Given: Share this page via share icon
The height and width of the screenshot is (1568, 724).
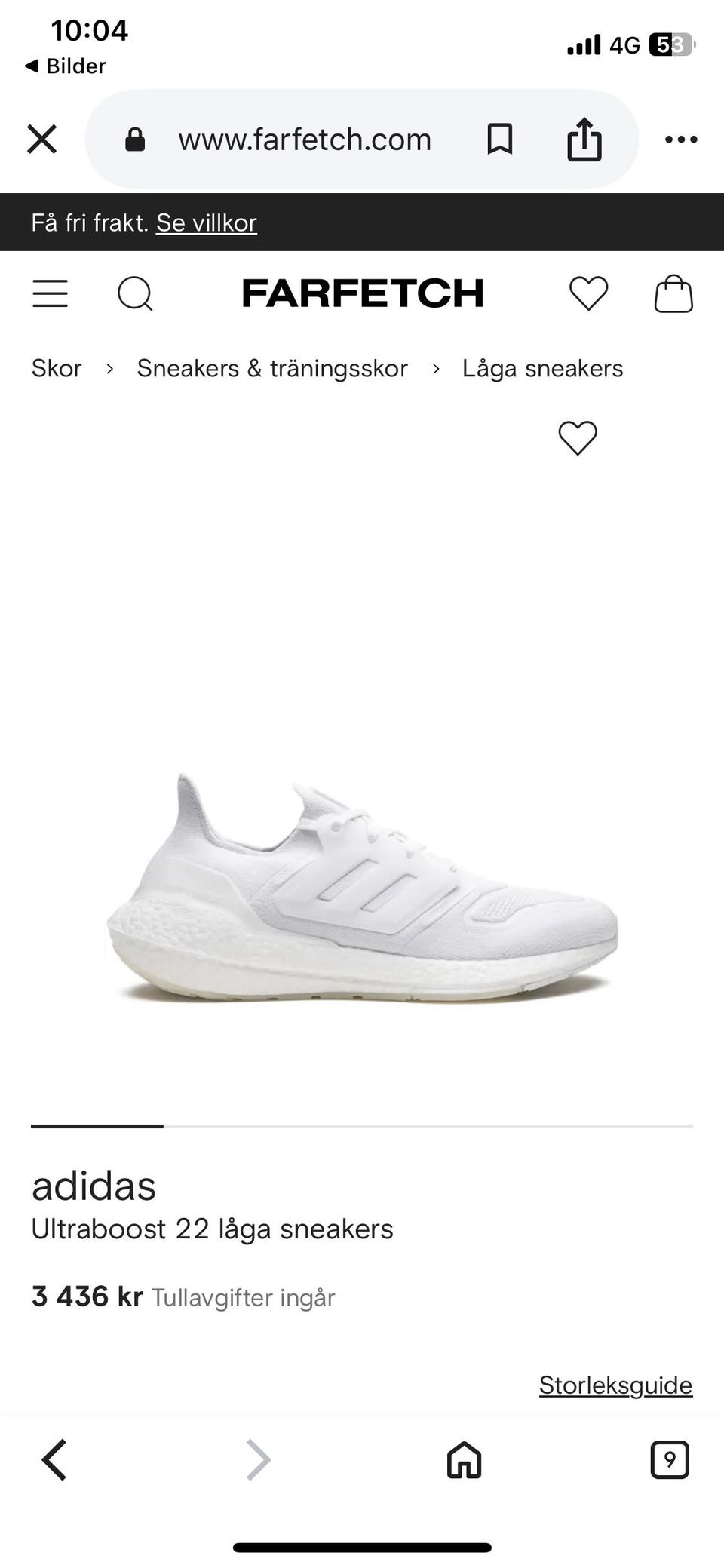Looking at the screenshot, I should point(584,140).
